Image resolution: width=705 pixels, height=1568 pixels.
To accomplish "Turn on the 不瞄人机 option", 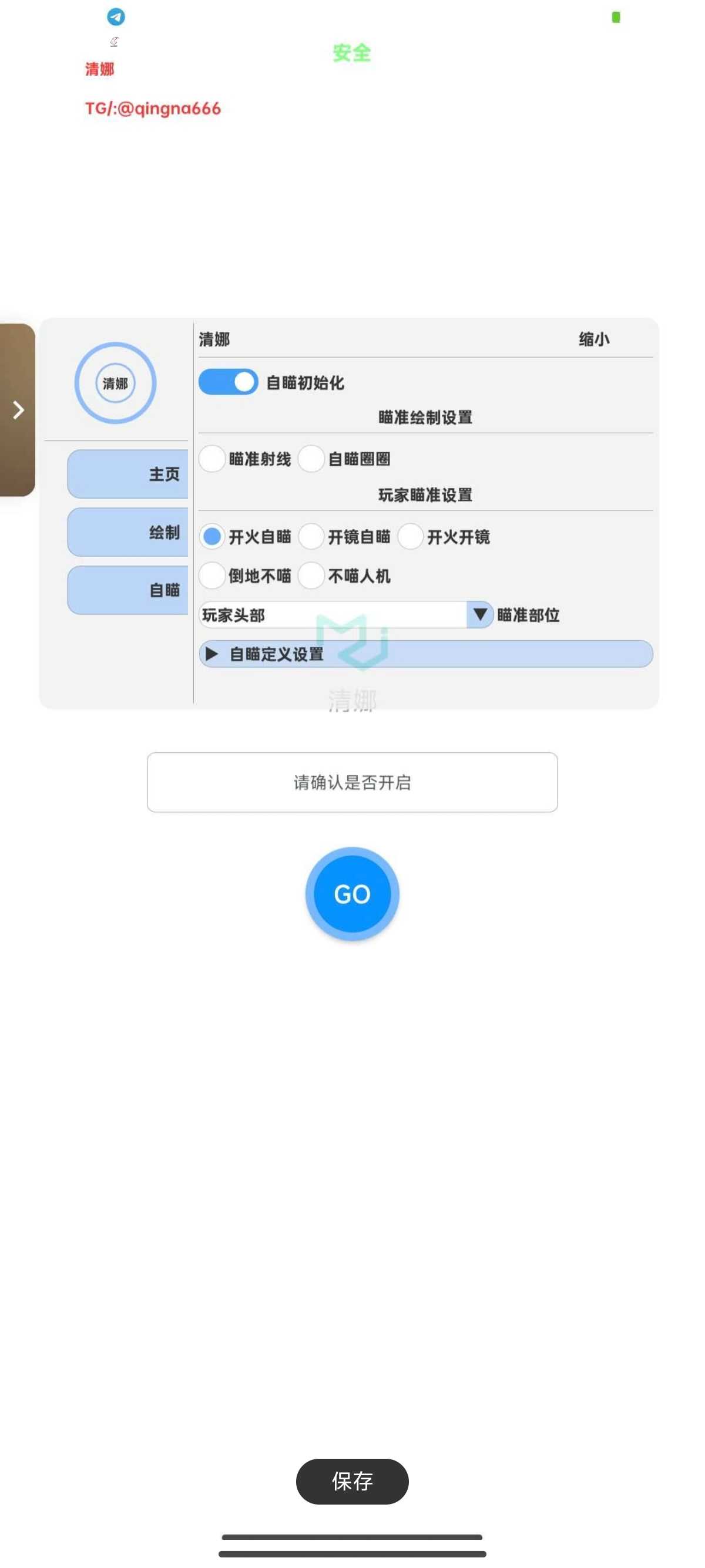I will click(311, 575).
